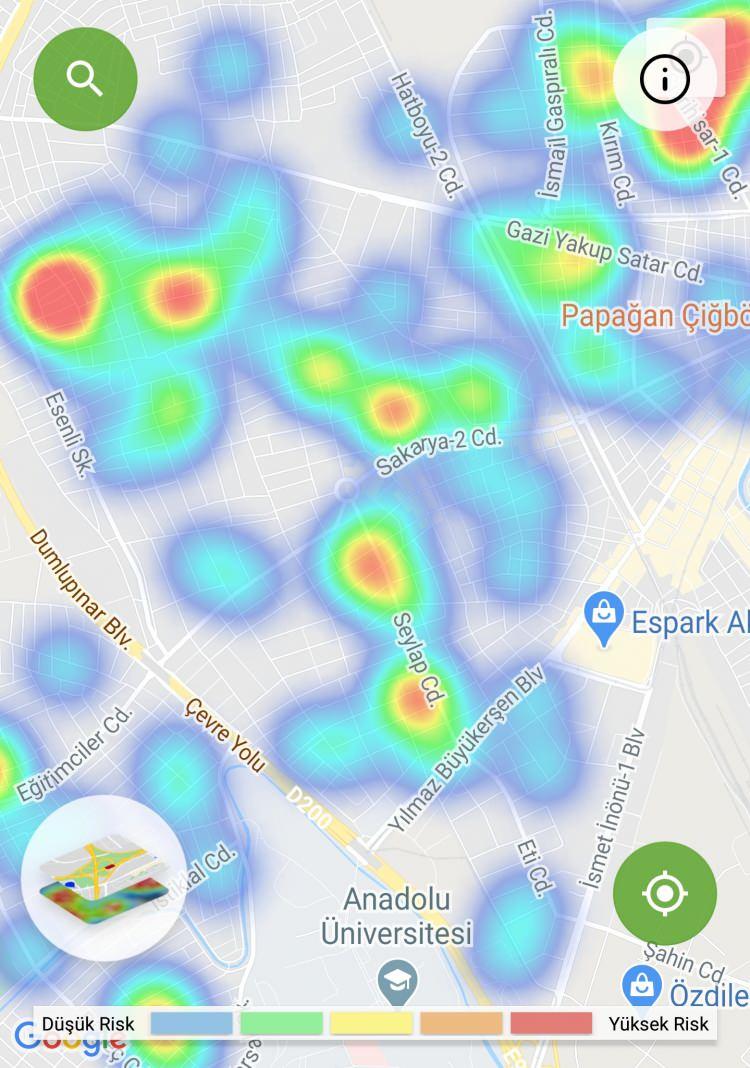
Task: Open the green search button
Action: tap(85, 78)
